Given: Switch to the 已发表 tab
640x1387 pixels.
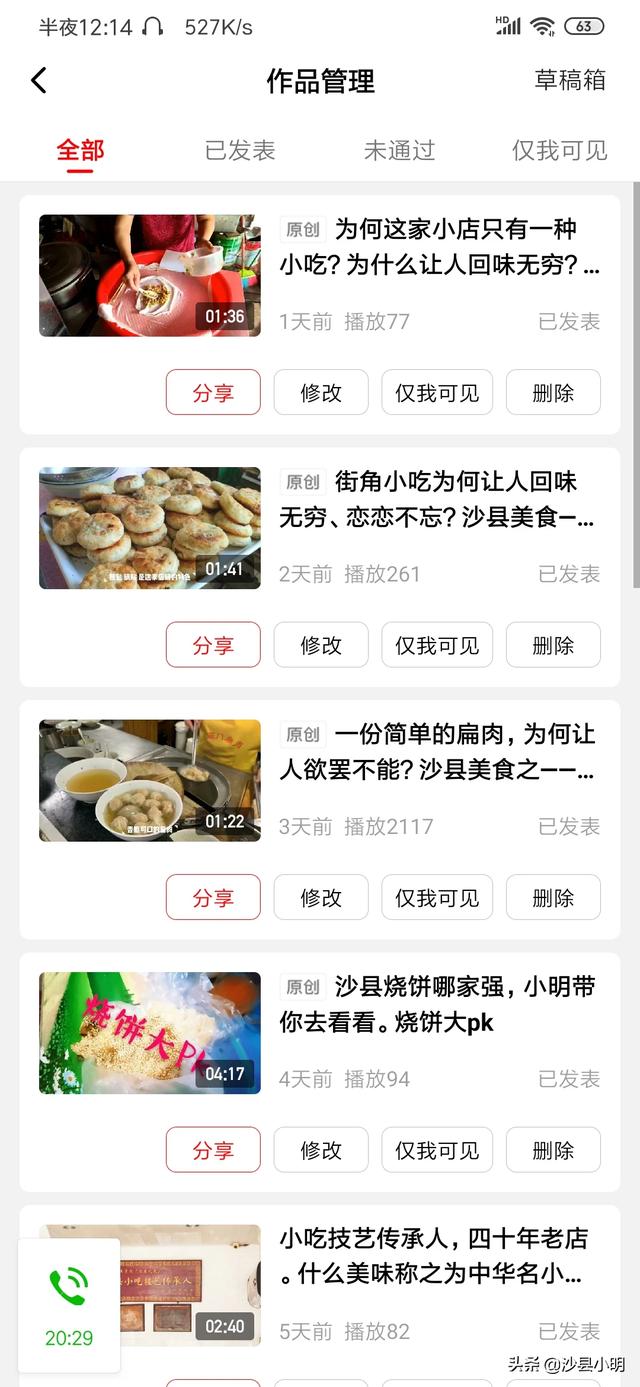Looking at the screenshot, I should pyautogui.click(x=240, y=151).
